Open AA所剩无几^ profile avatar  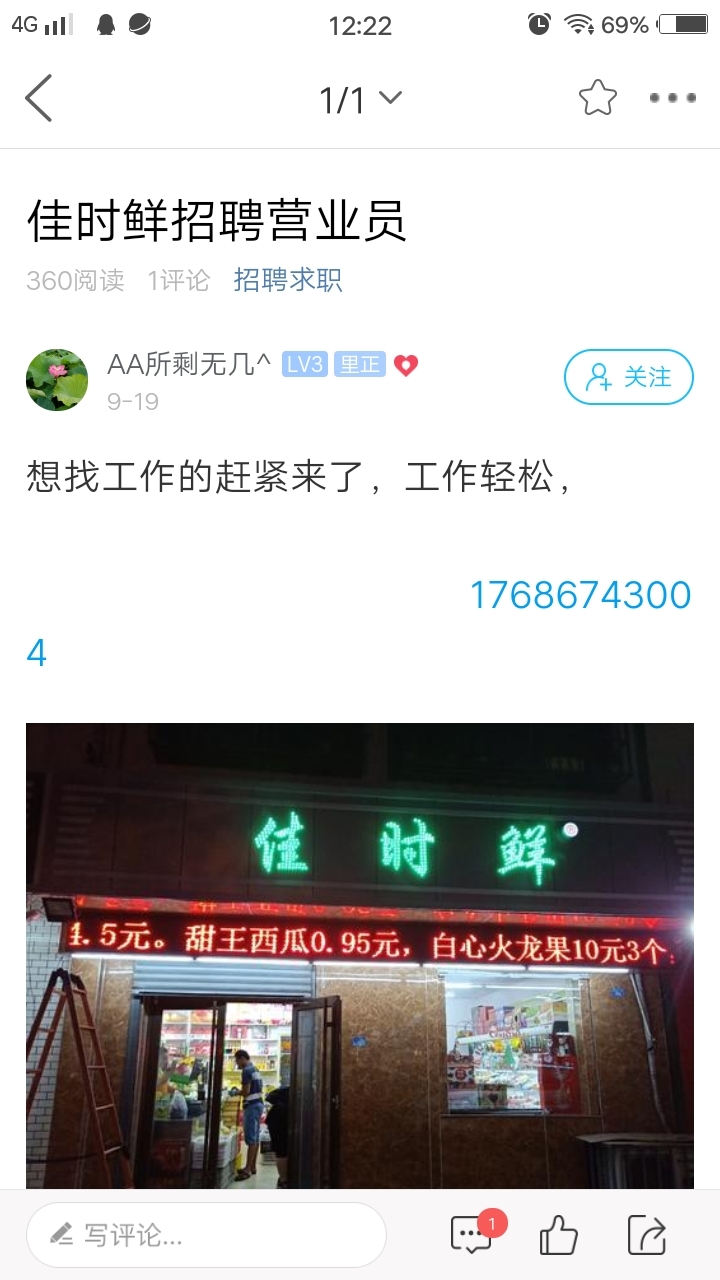click(x=57, y=380)
